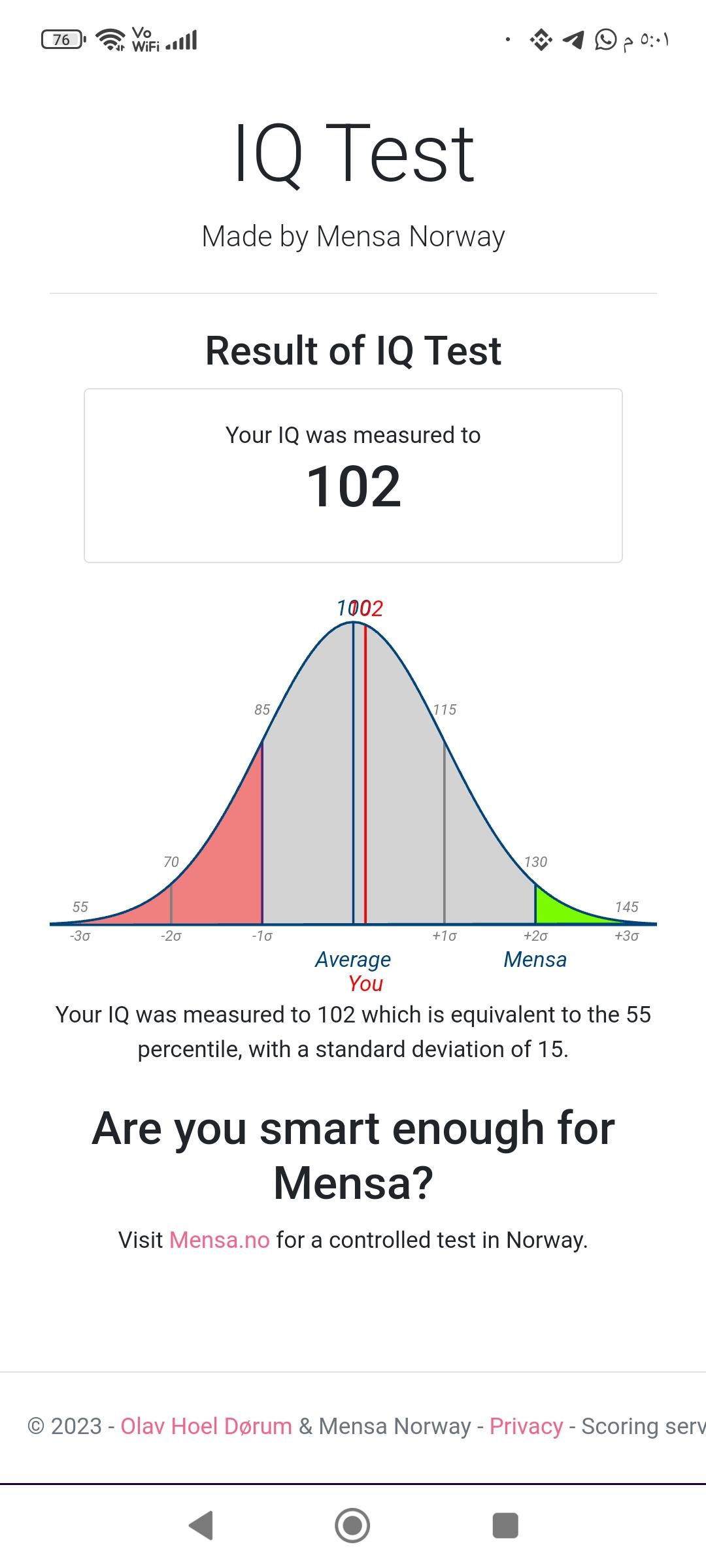The image size is (706, 1568).
Task: Go back using system back button
Action: tap(201, 1526)
